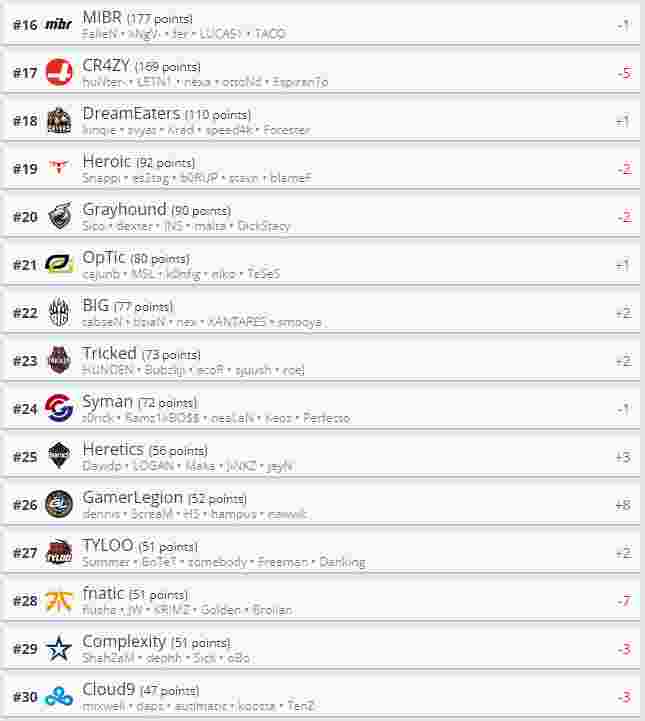Screen dimensions: 645x721
Task: Open the Syman ranking row
Action: click(320, 408)
